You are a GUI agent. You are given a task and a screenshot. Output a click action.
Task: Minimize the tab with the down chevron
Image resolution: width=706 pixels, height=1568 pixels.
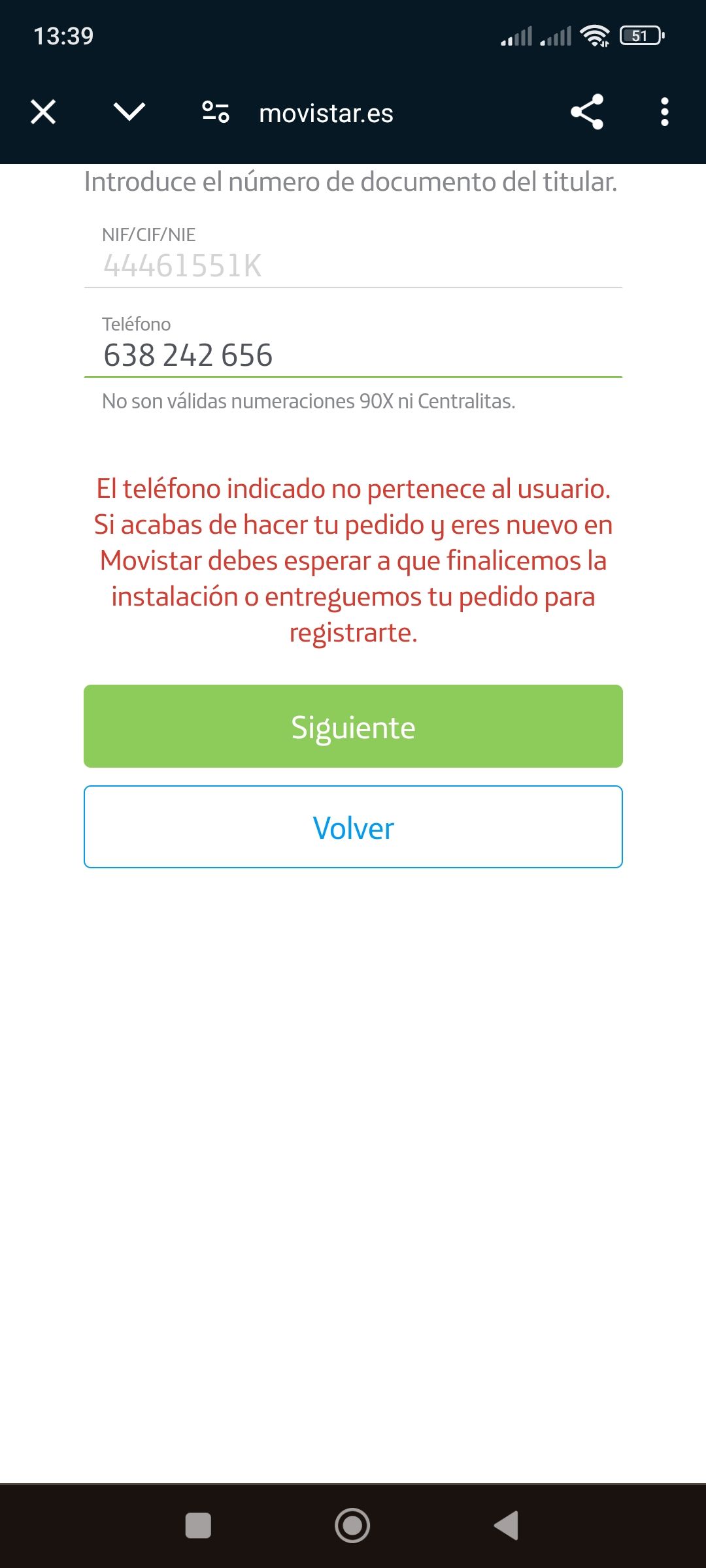coord(129,112)
